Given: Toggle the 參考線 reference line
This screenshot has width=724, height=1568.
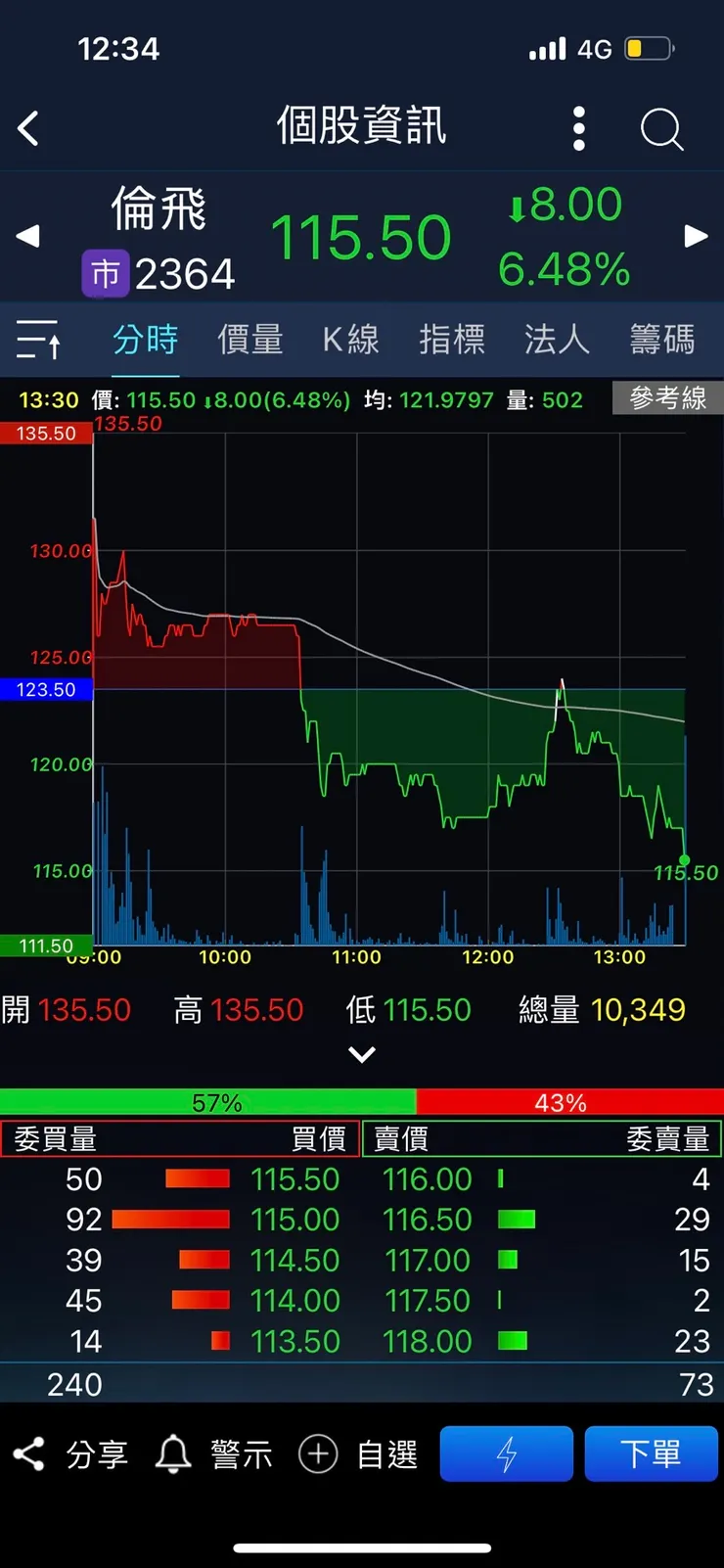Looking at the screenshot, I should click(x=667, y=398).
